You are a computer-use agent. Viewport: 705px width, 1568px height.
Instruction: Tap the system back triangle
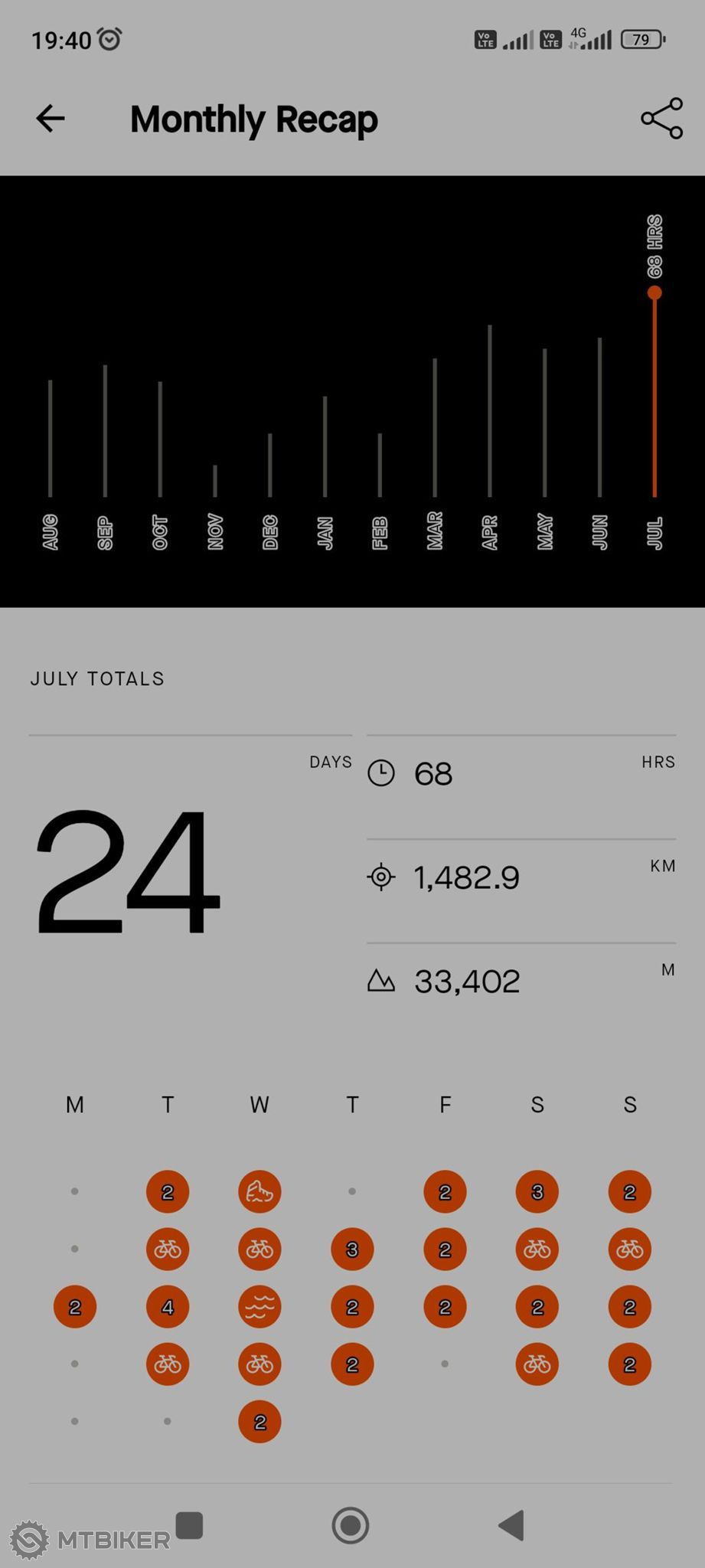pos(511,1525)
